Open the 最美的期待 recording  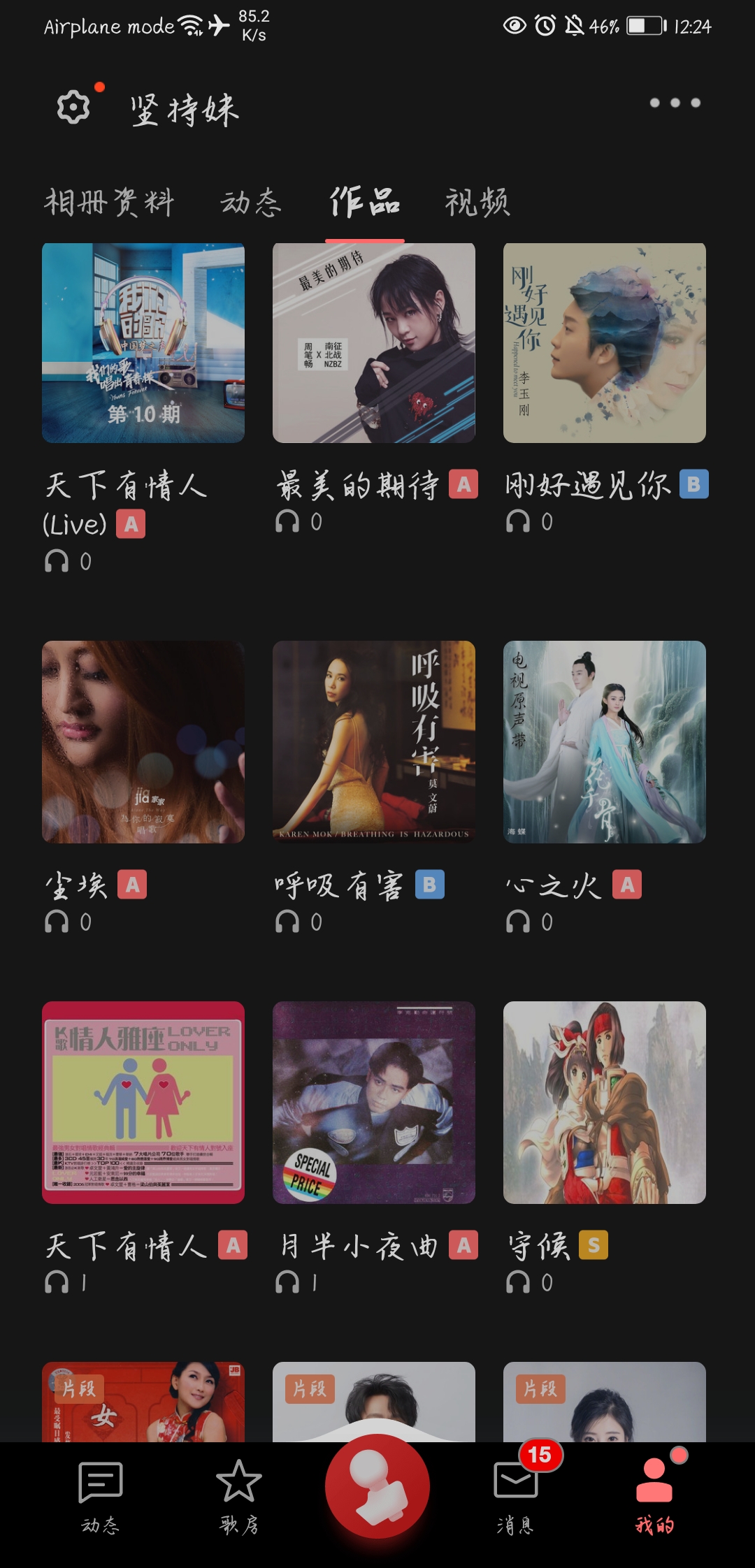(374, 343)
